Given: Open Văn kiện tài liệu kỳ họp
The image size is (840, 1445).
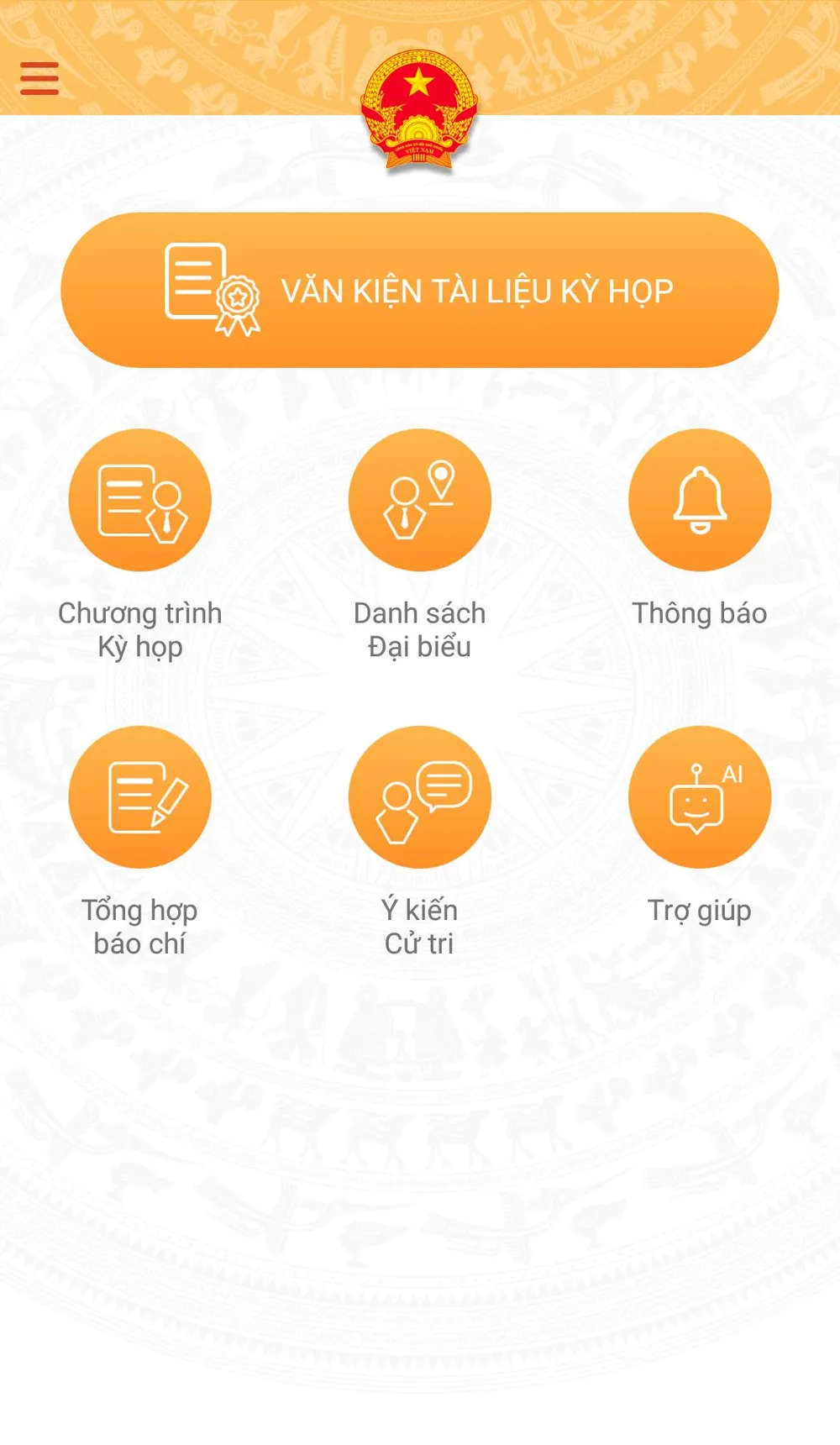Looking at the screenshot, I should pos(420,290).
